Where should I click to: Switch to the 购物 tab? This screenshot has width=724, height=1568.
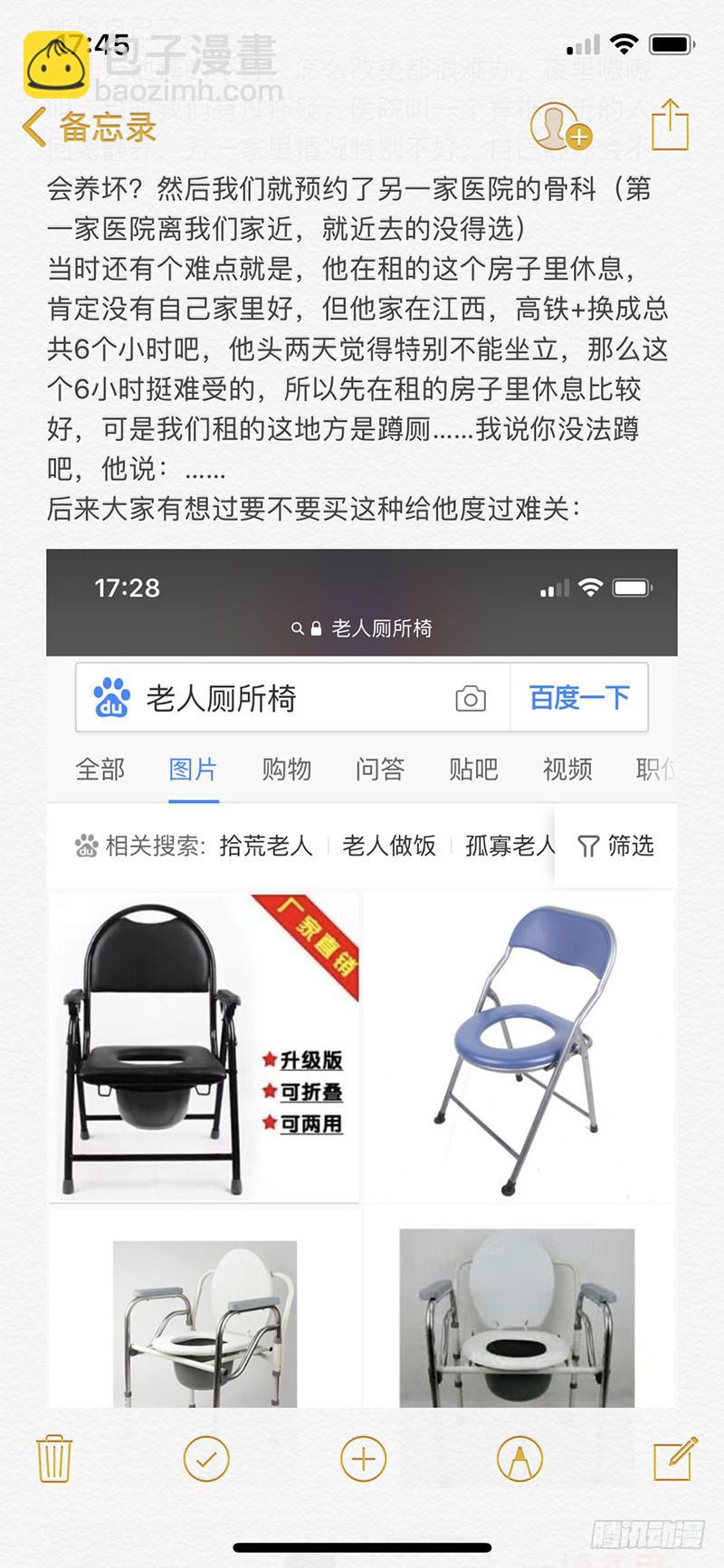pyautogui.click(x=287, y=770)
